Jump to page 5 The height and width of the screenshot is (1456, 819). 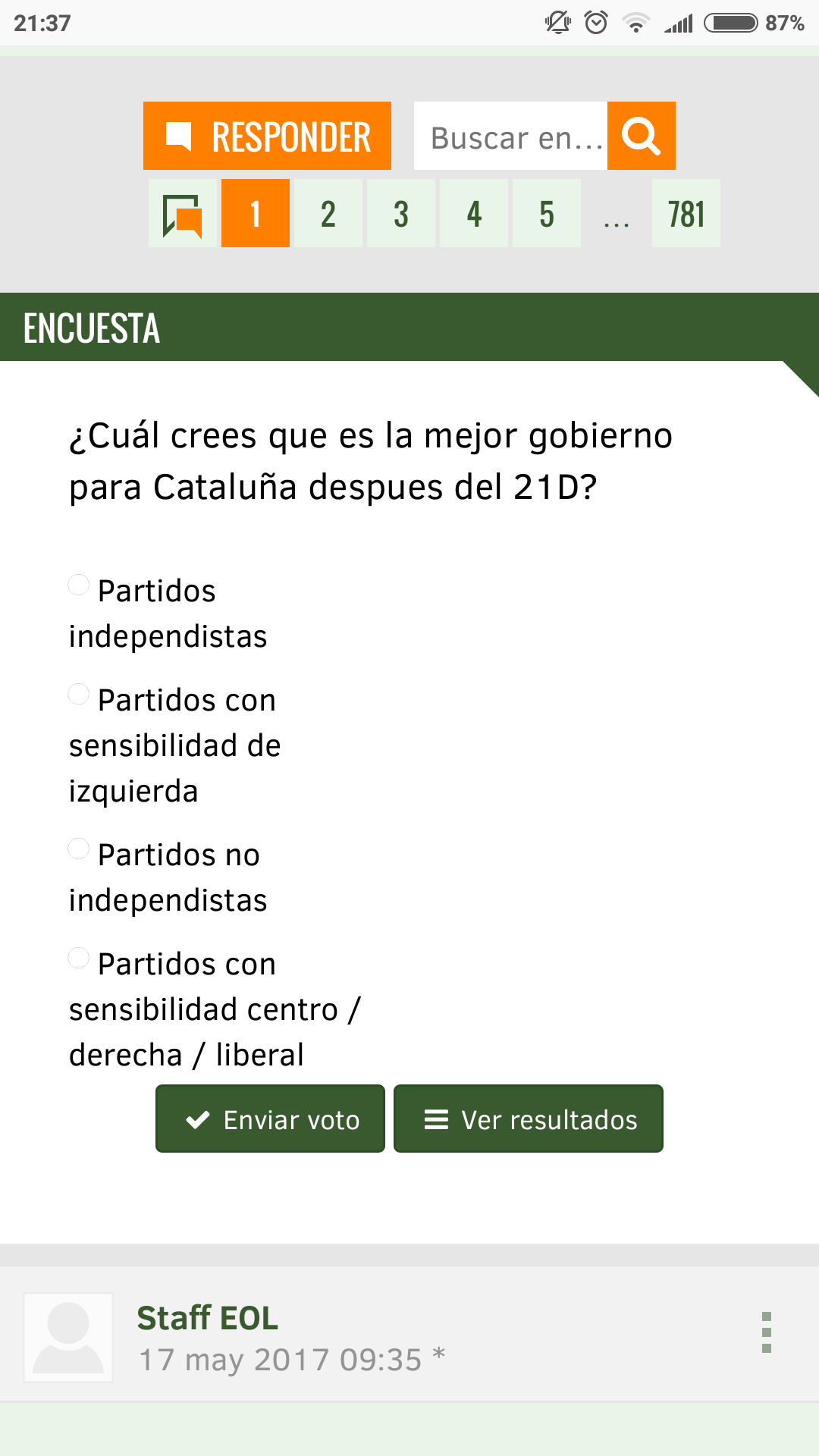click(546, 214)
